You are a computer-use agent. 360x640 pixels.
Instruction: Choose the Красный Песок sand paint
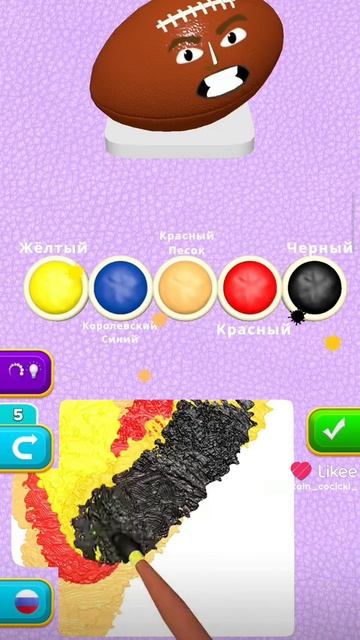[185, 288]
